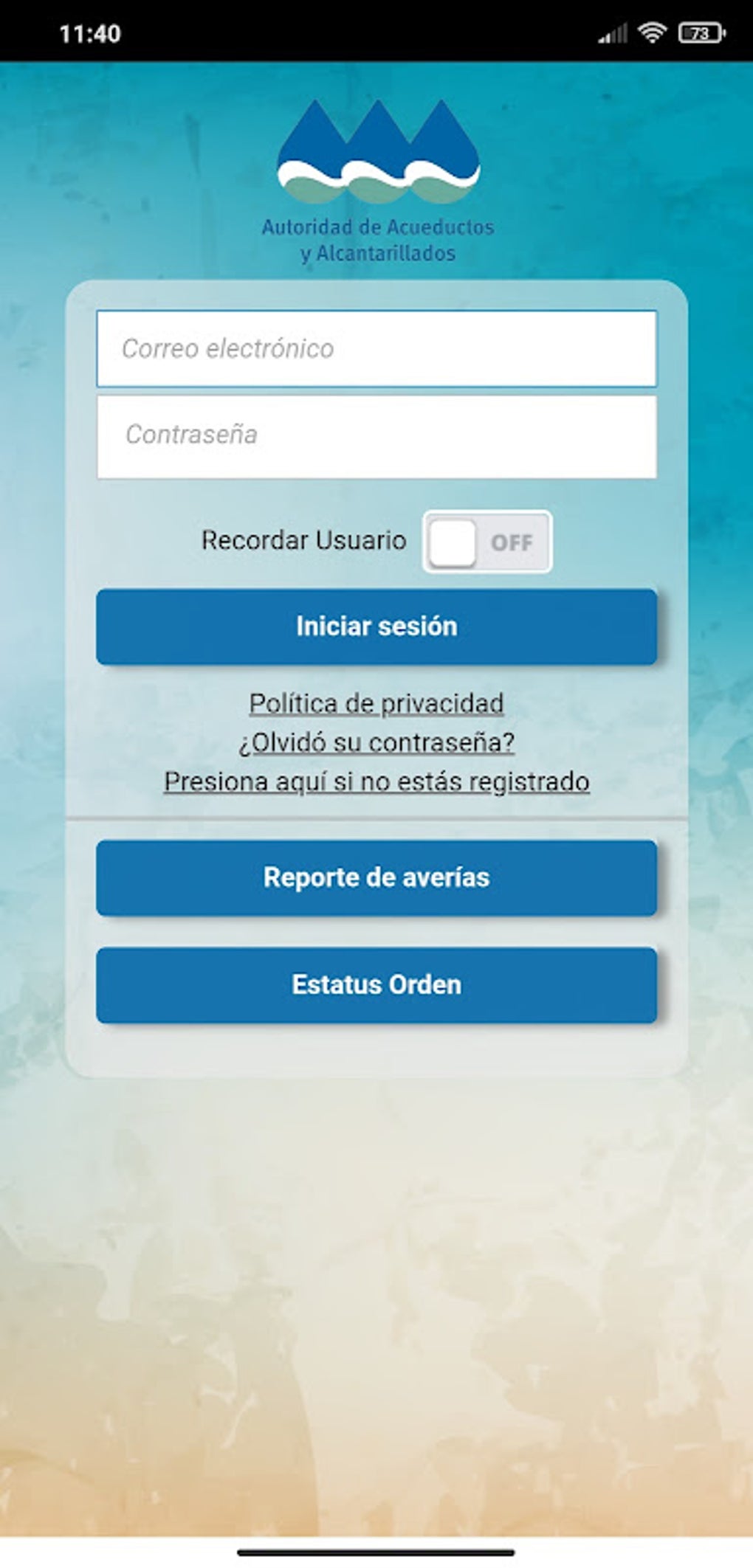Open registration link for unregistered users
753x1568 pixels.
376,781
